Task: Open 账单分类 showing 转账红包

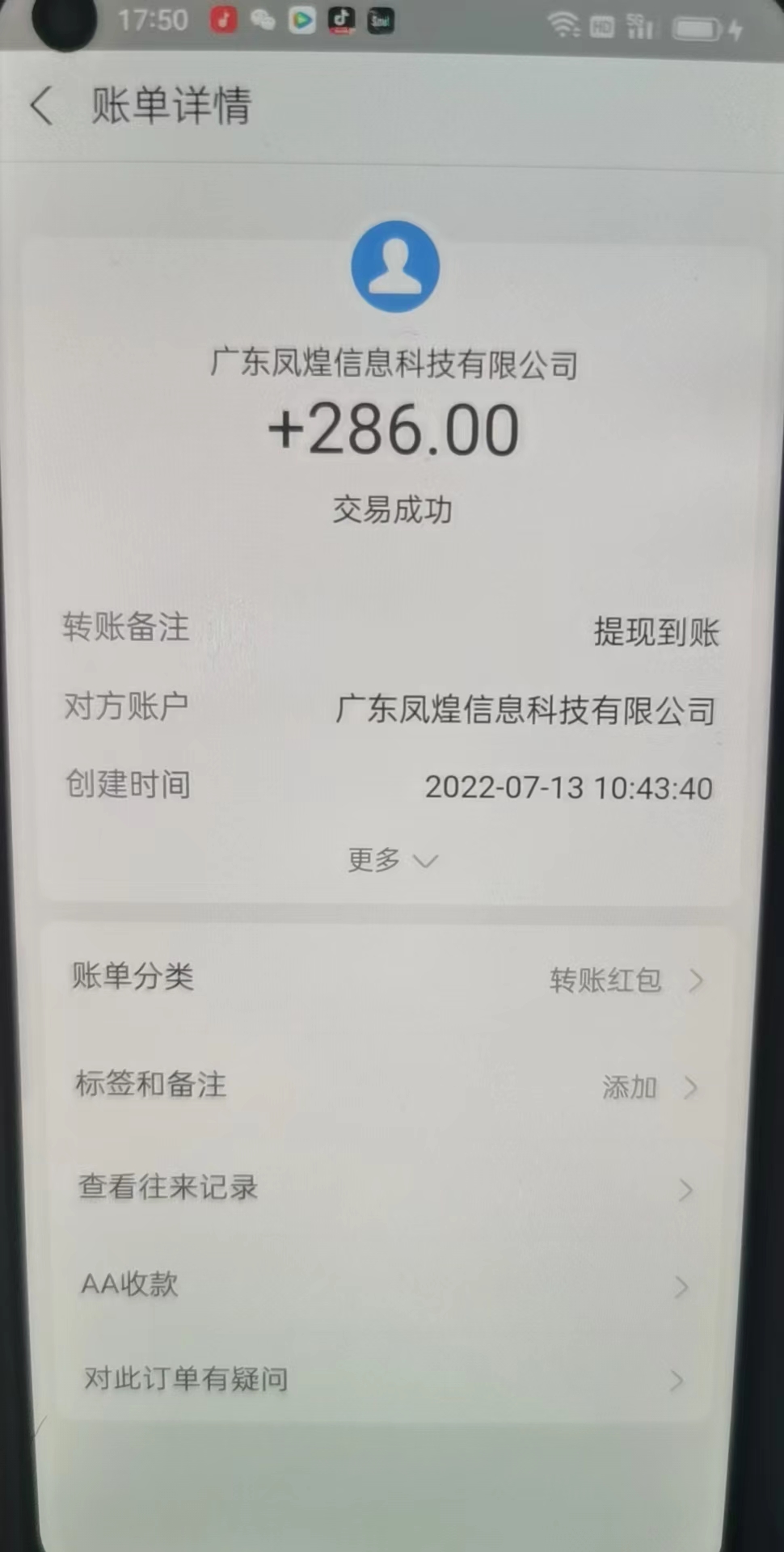Action: tap(388, 979)
